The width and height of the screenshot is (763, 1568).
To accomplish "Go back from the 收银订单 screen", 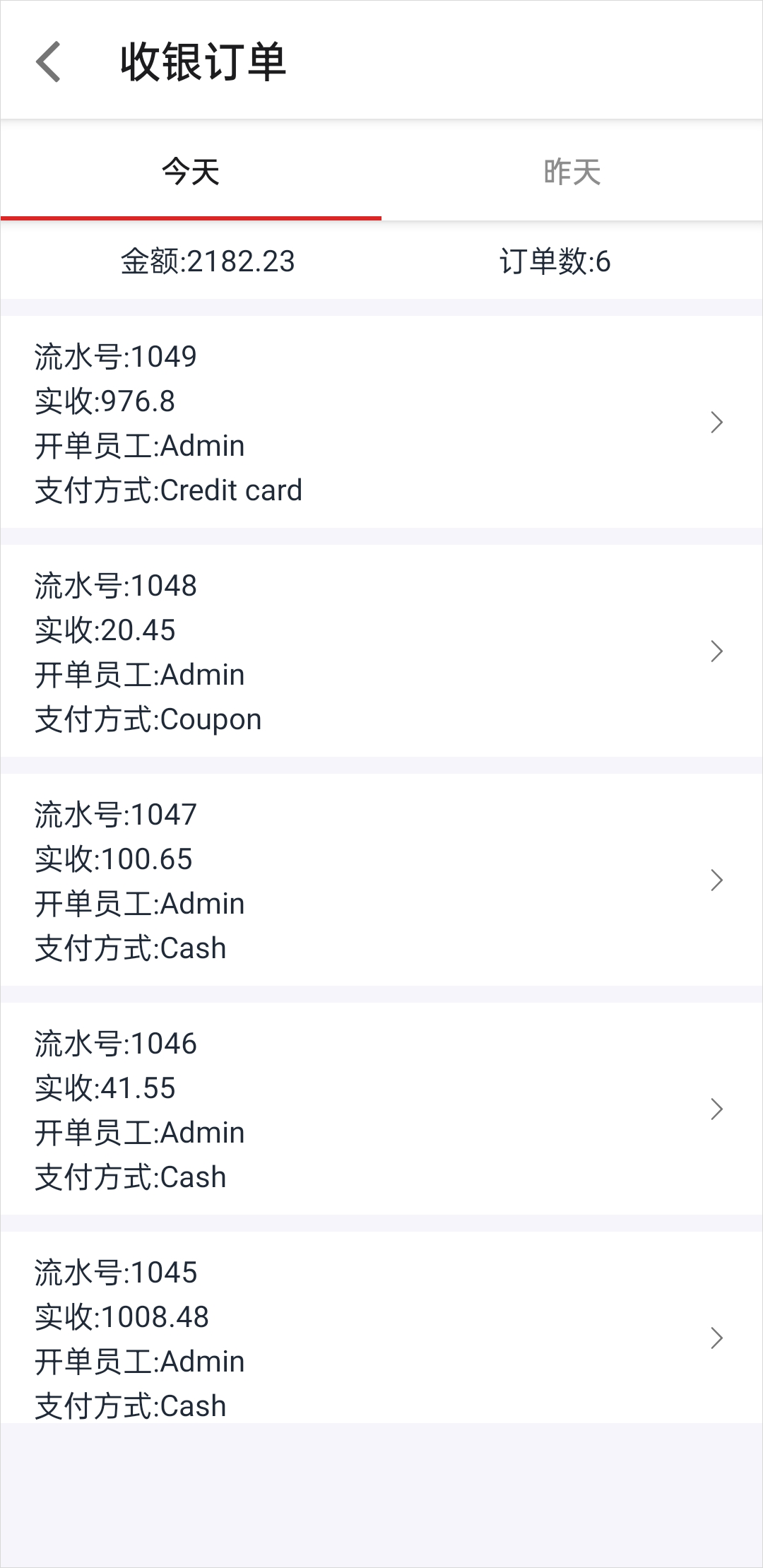I will [x=48, y=61].
